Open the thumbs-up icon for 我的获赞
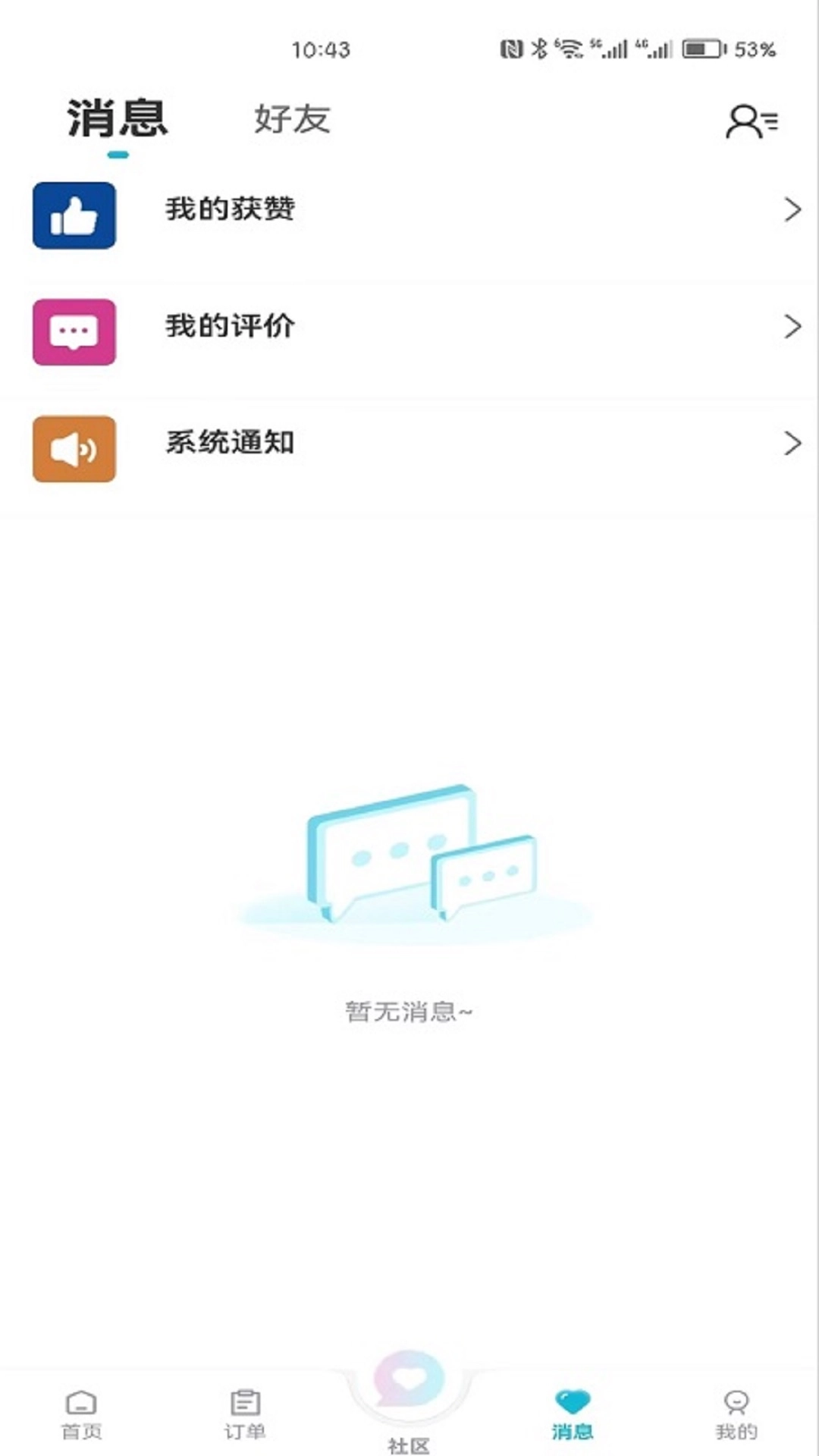Viewport: 819px width, 1456px height. [74, 215]
